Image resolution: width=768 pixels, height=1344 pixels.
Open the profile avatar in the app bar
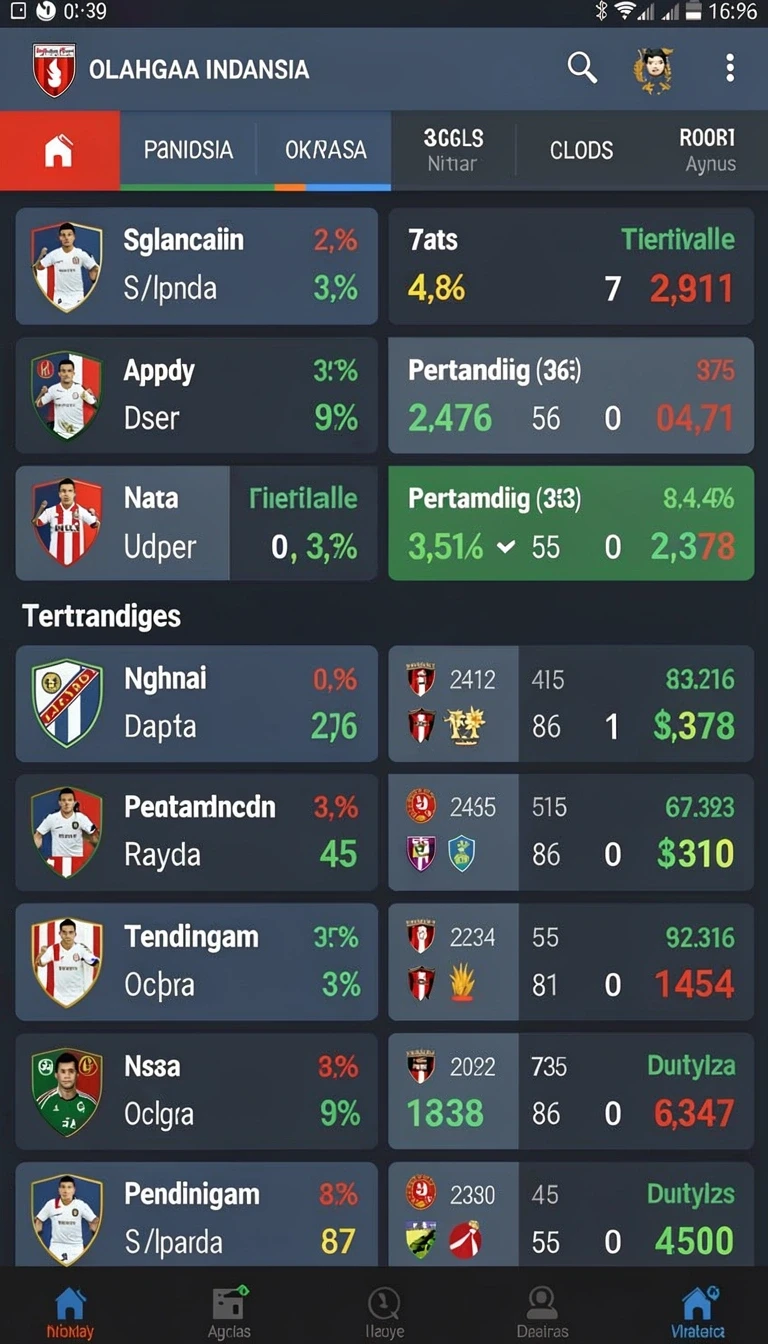click(653, 69)
